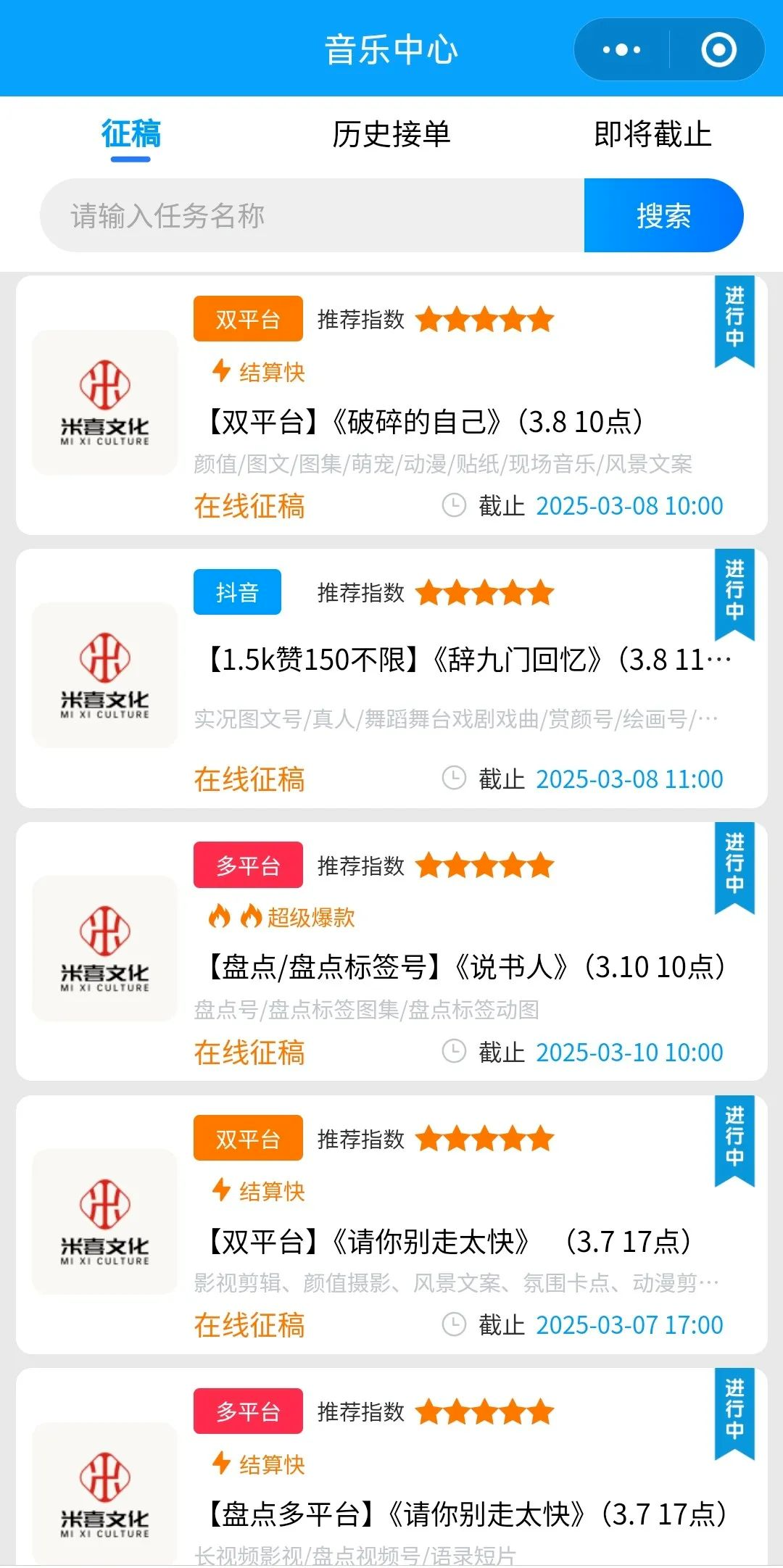Switch to the 历史接单 tab
783x1568 pixels.
tap(391, 134)
